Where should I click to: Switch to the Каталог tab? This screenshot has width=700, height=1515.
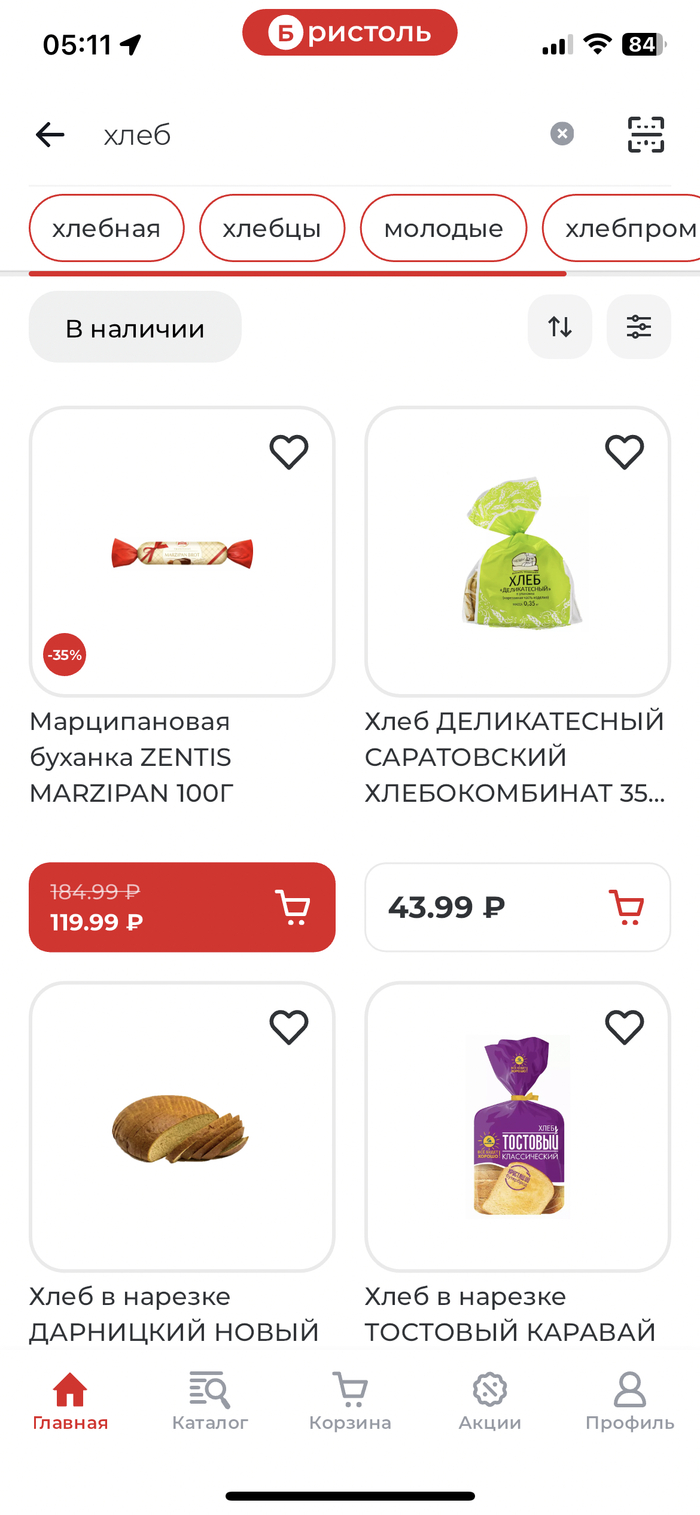click(210, 1400)
